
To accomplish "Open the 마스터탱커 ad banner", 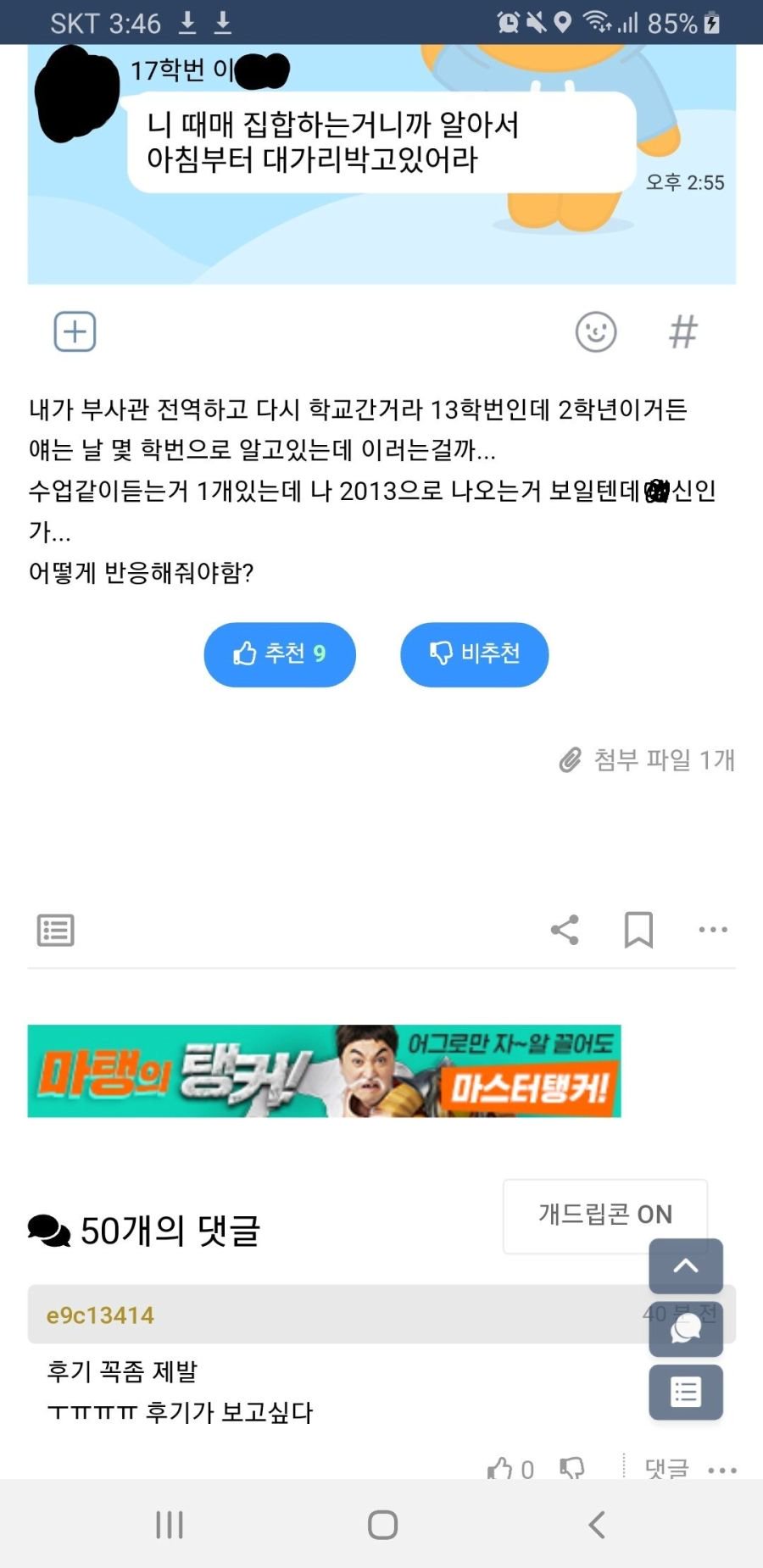I will tap(324, 1071).
